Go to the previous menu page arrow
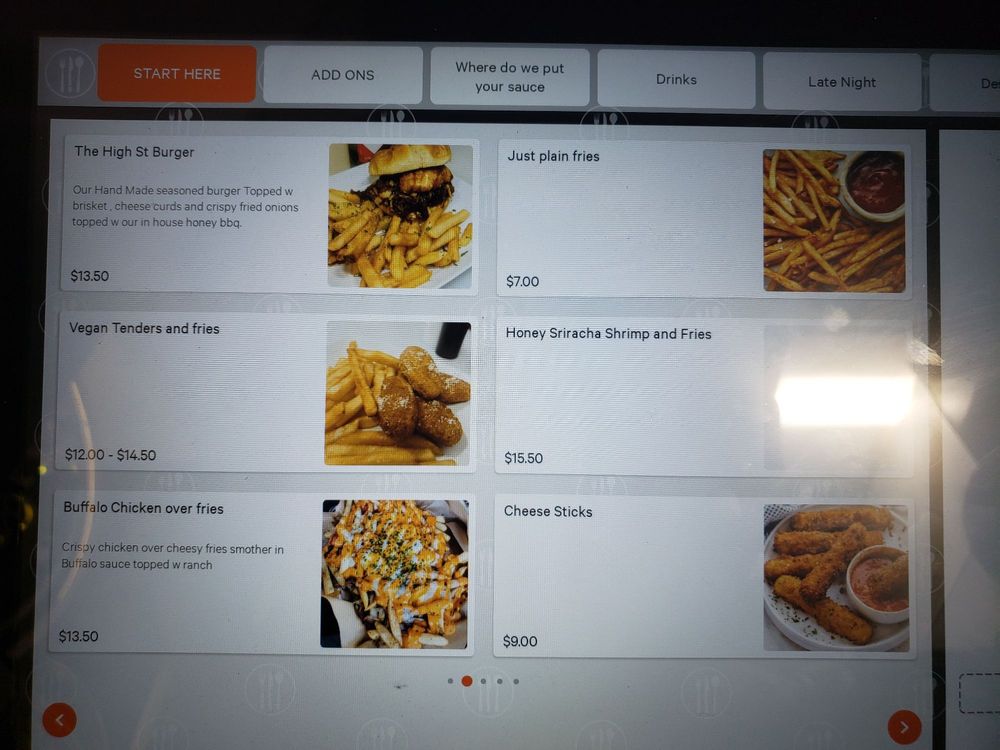Screen dimensions: 1000x750 59,719
